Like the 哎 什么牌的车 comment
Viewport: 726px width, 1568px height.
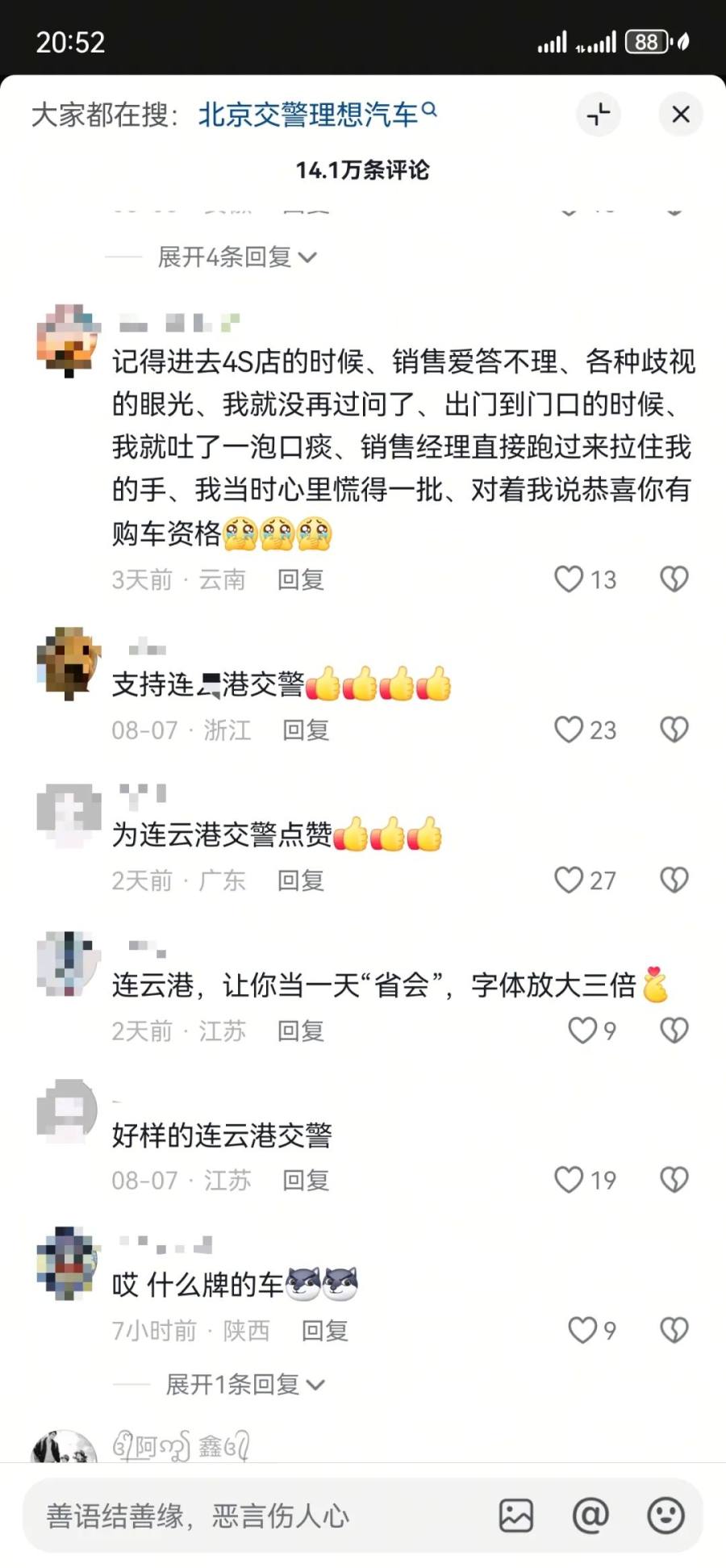582,1330
